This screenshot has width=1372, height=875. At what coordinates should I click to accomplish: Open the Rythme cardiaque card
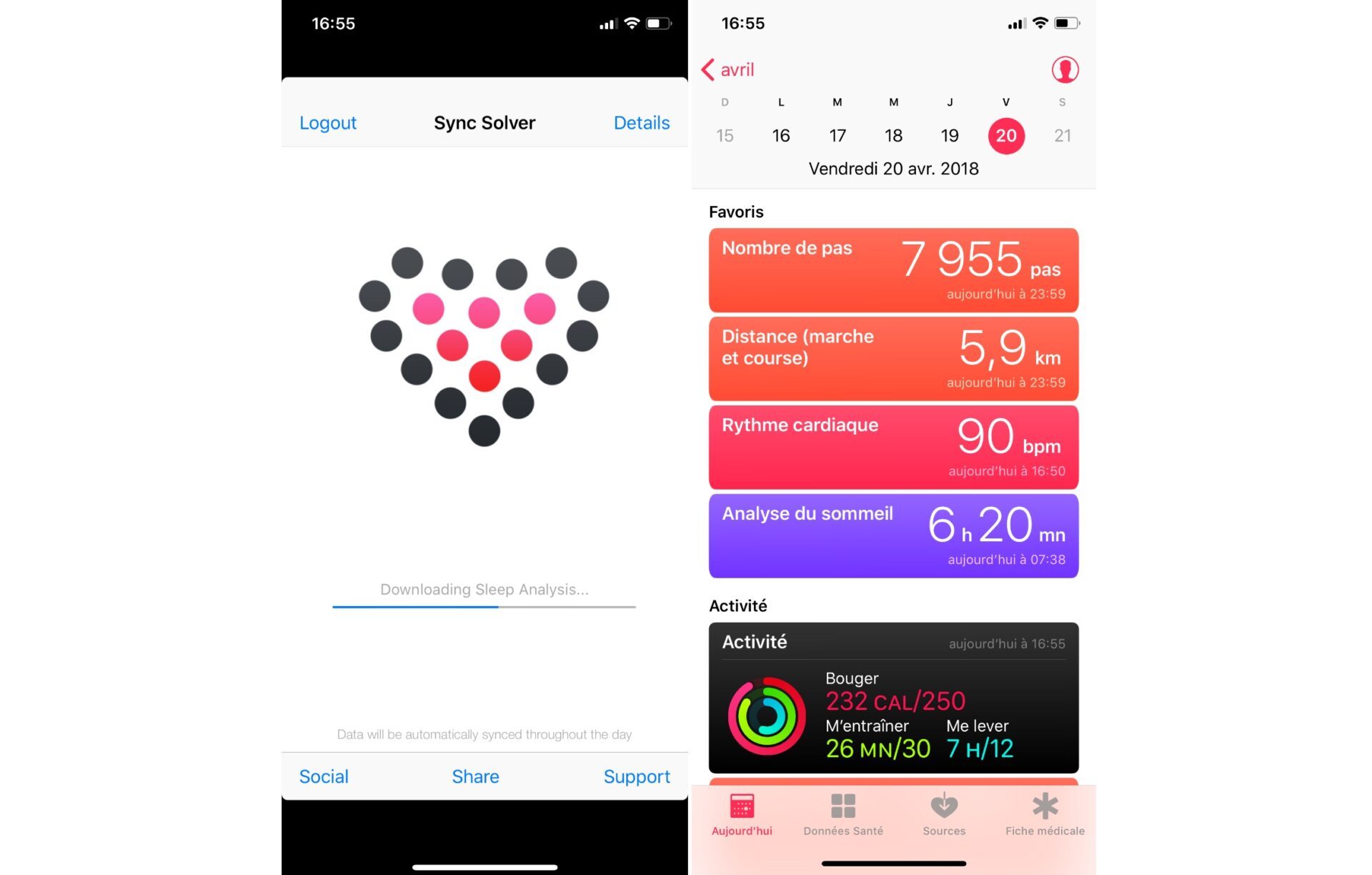click(893, 448)
